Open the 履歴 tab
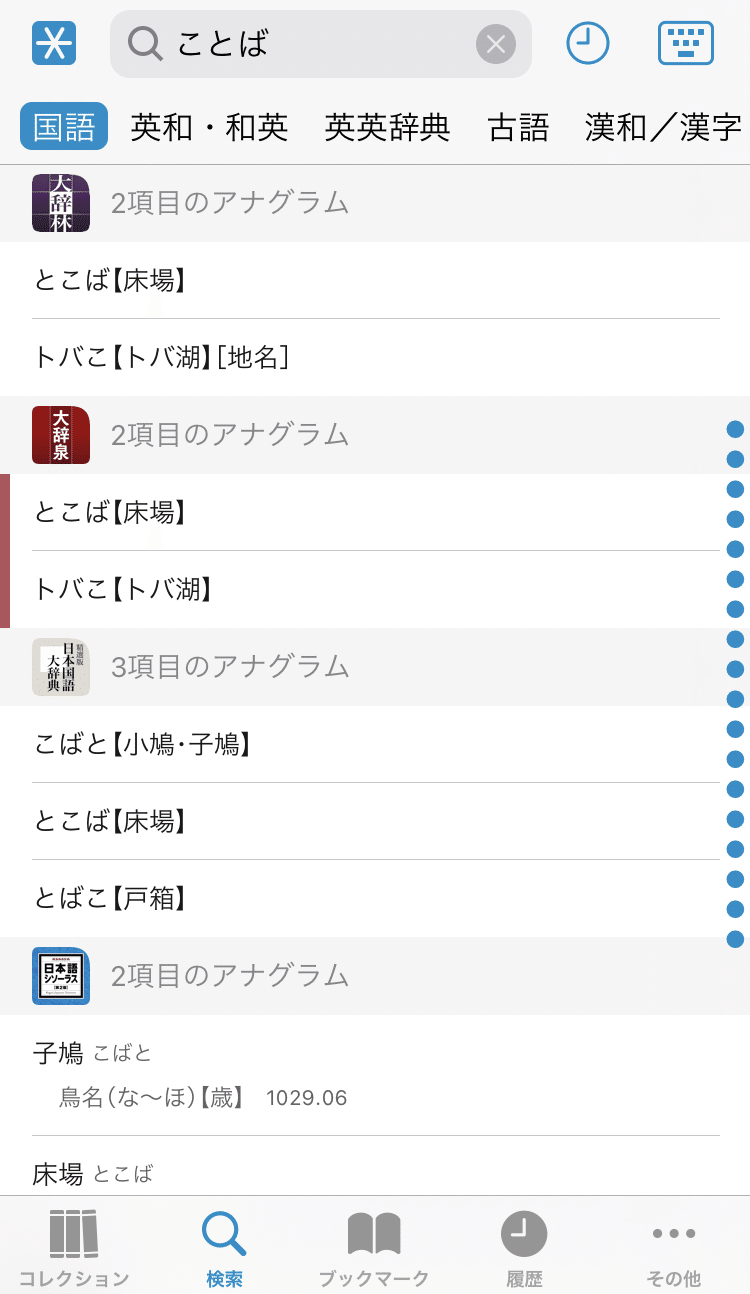The height and width of the screenshot is (1294, 750). 524,1247
